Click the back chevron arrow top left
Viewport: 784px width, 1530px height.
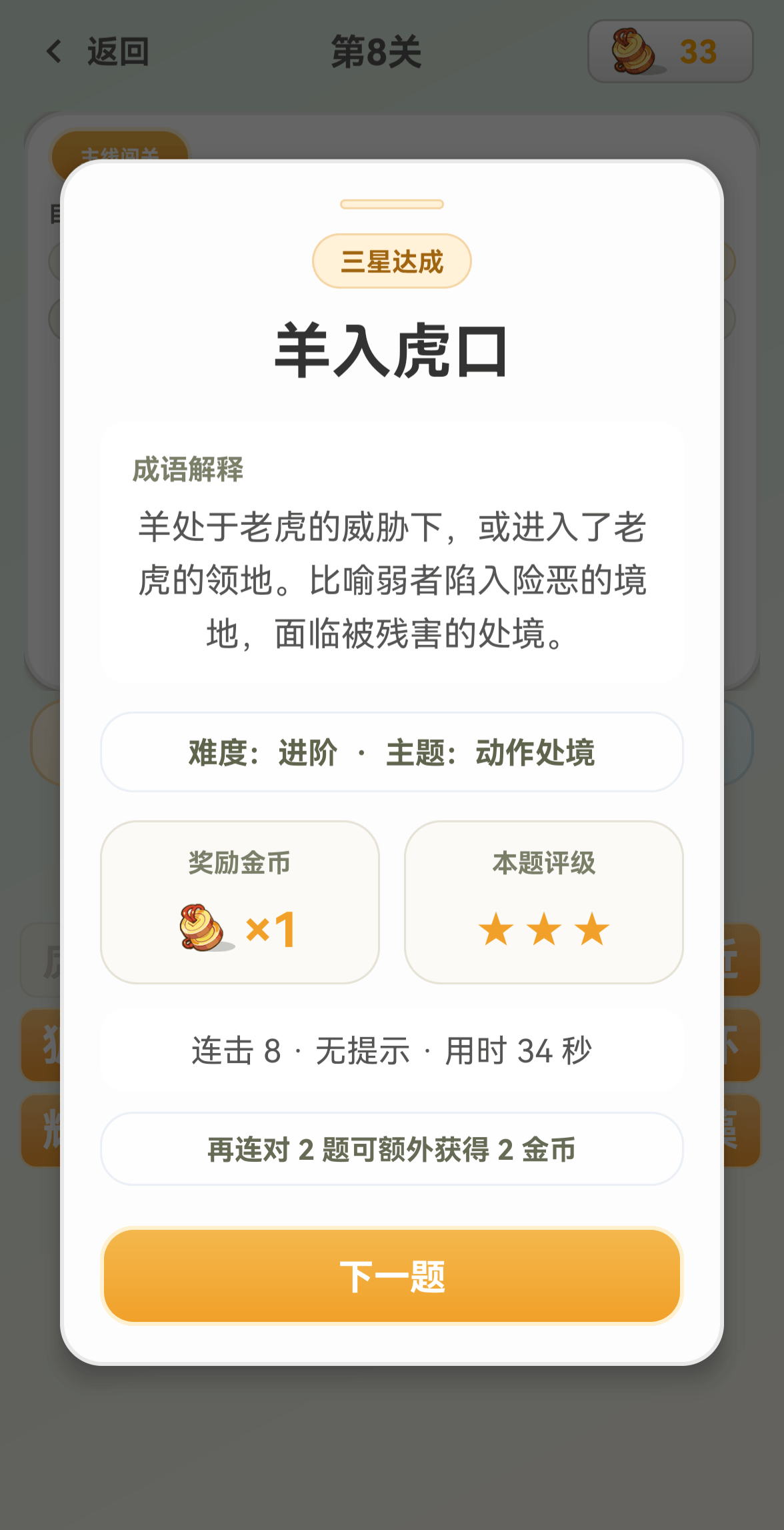[53, 51]
